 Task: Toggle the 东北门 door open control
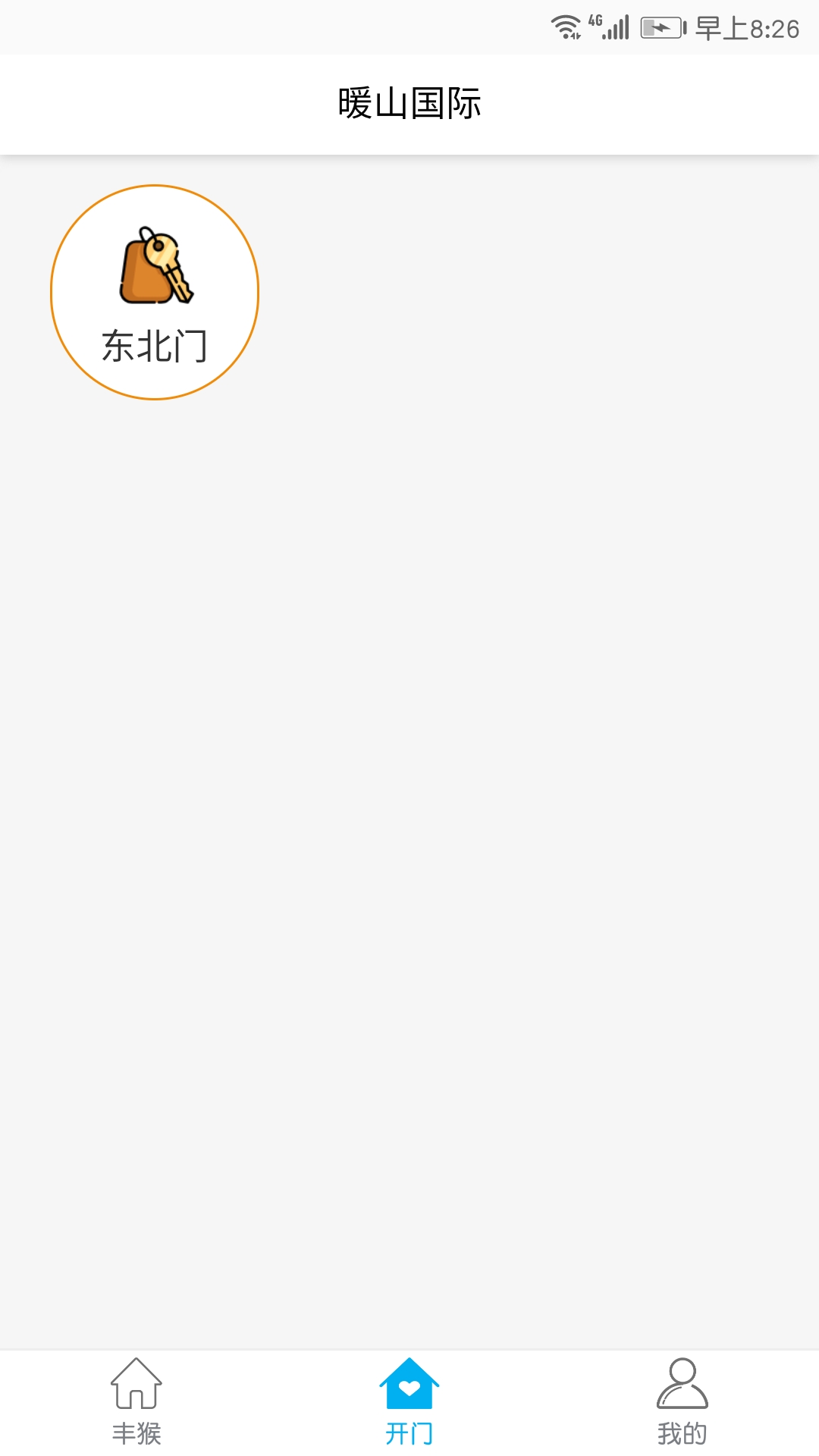coord(154,290)
